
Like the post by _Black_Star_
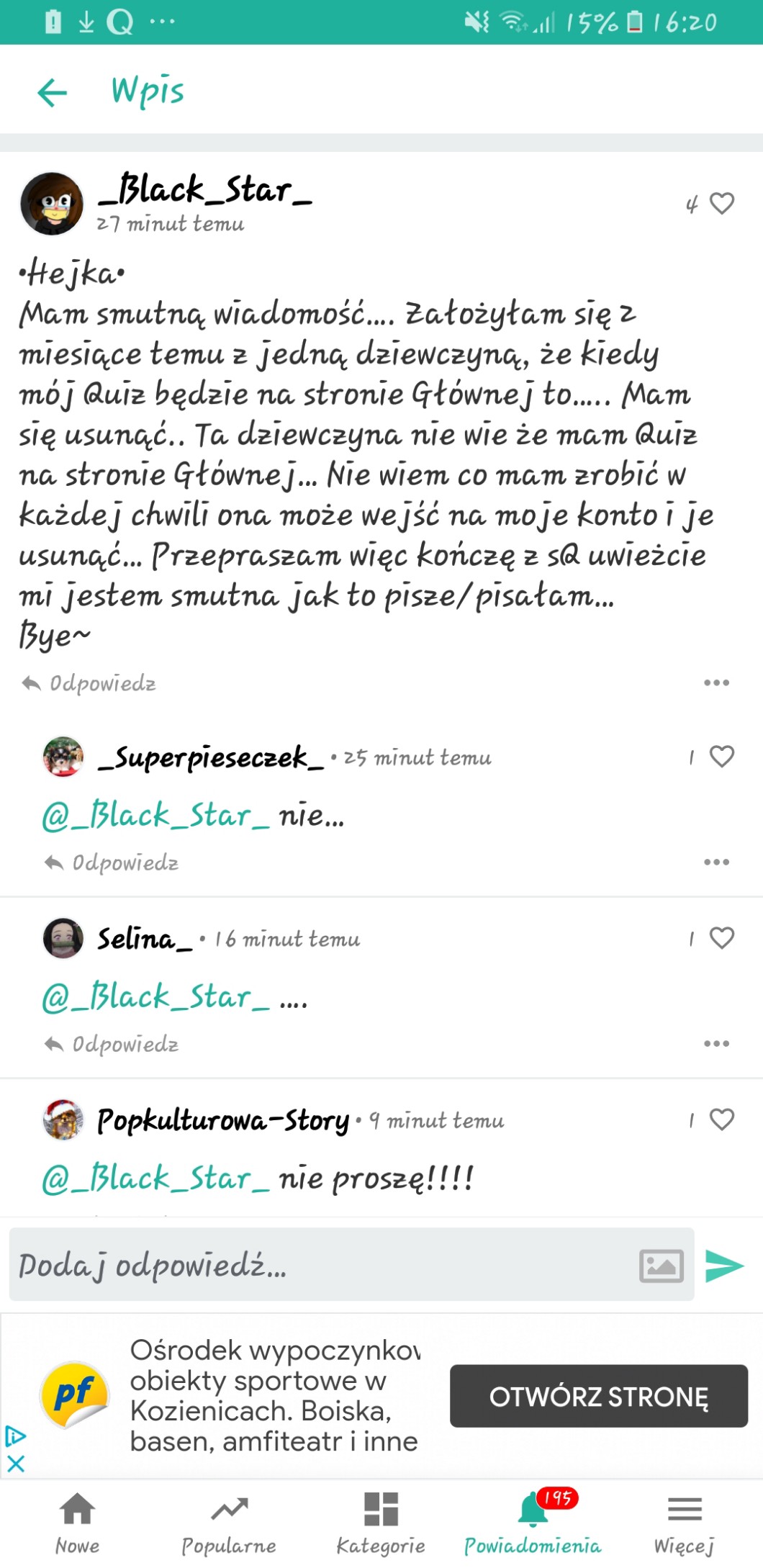[721, 204]
